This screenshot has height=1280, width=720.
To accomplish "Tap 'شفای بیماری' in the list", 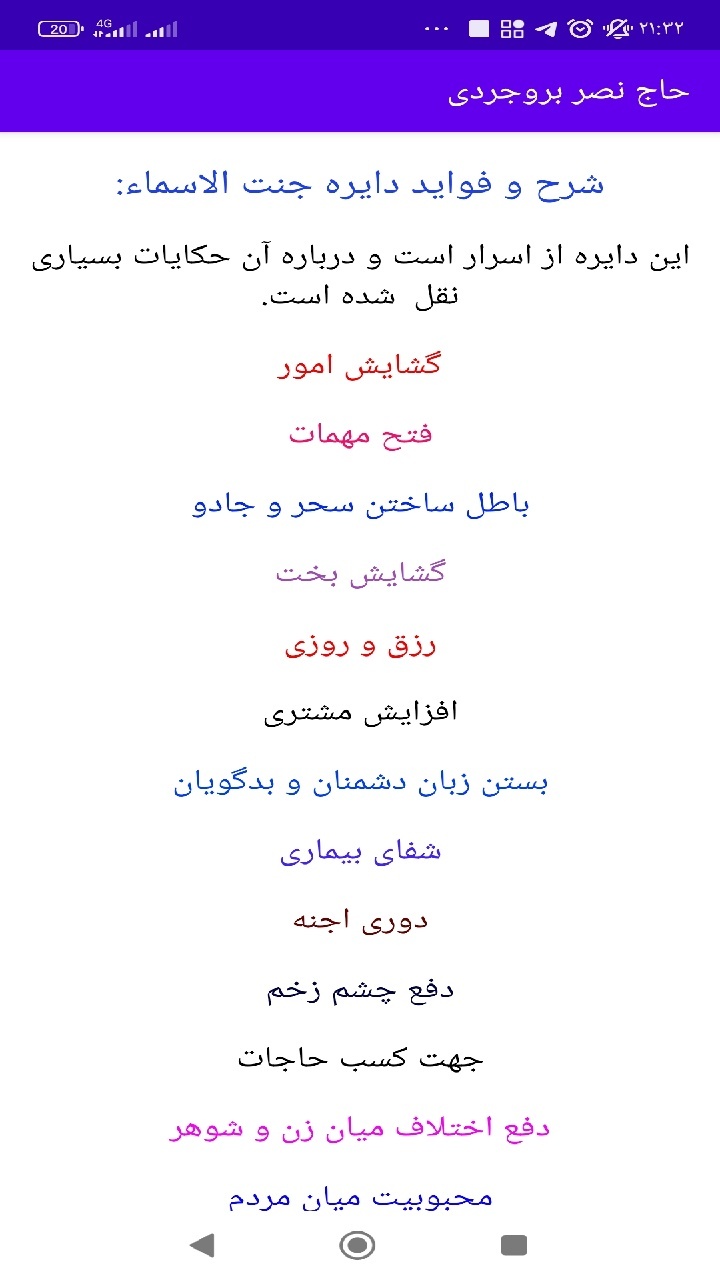I will [x=360, y=850].
